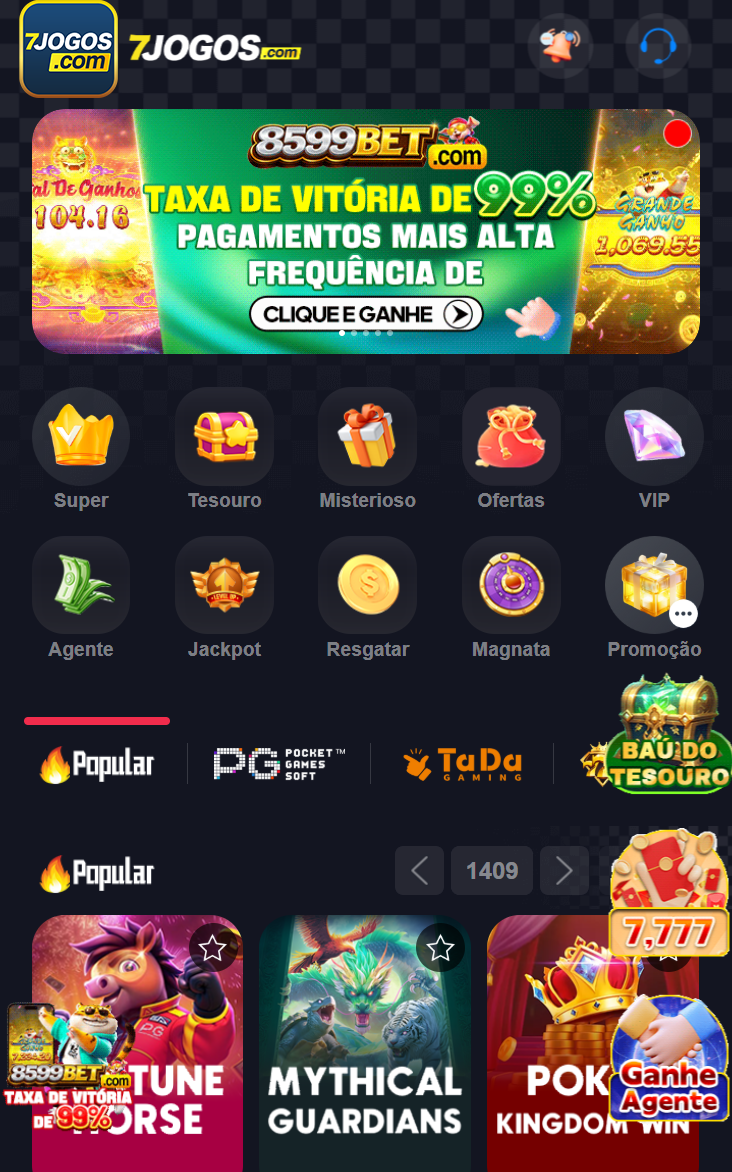Expand more promotions via Promoção ellipsis
732x1172 pixels.
(683, 613)
